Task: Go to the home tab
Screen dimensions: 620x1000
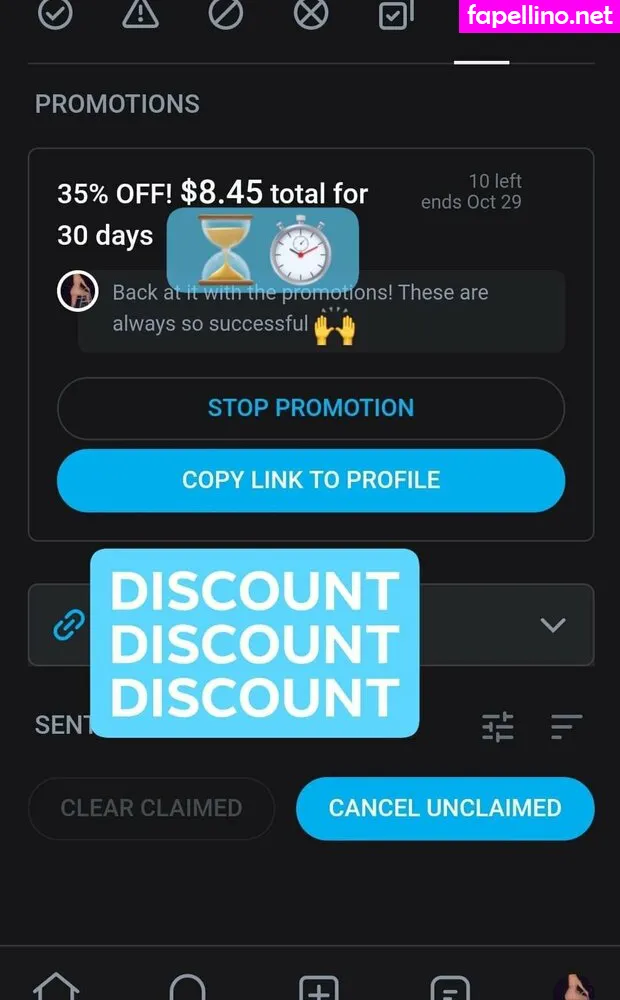Action: pyautogui.click(x=56, y=988)
